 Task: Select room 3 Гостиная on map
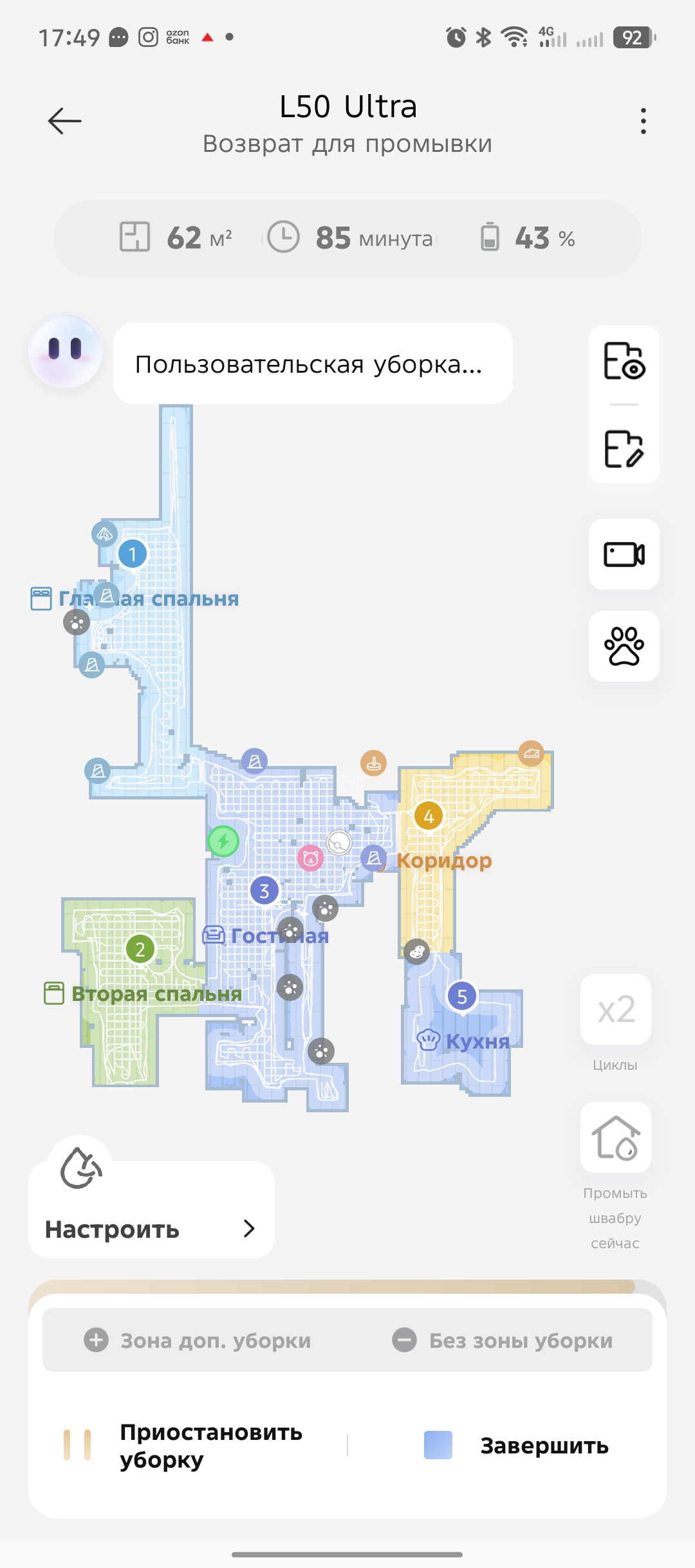point(264,891)
